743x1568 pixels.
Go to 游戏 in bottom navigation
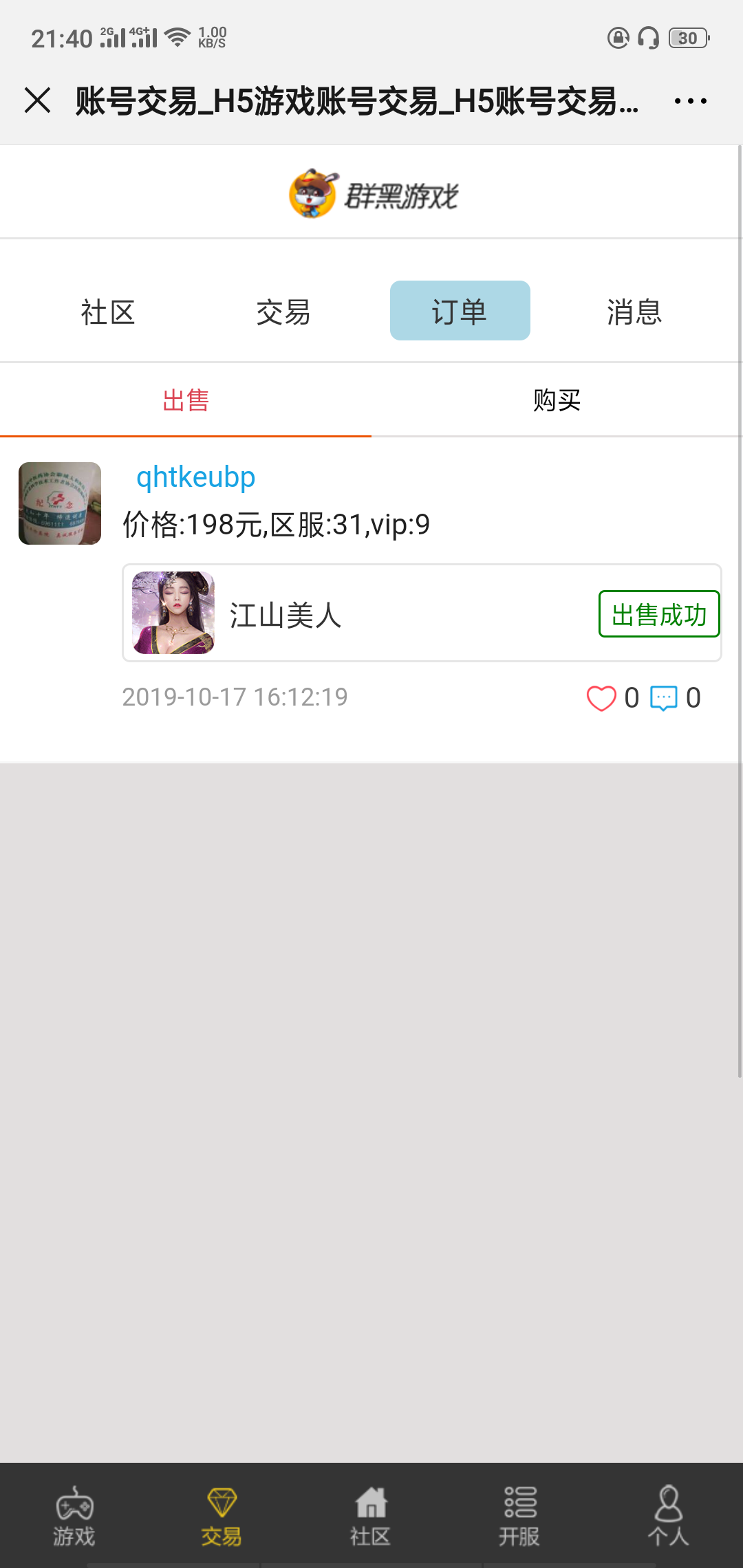tap(74, 1516)
